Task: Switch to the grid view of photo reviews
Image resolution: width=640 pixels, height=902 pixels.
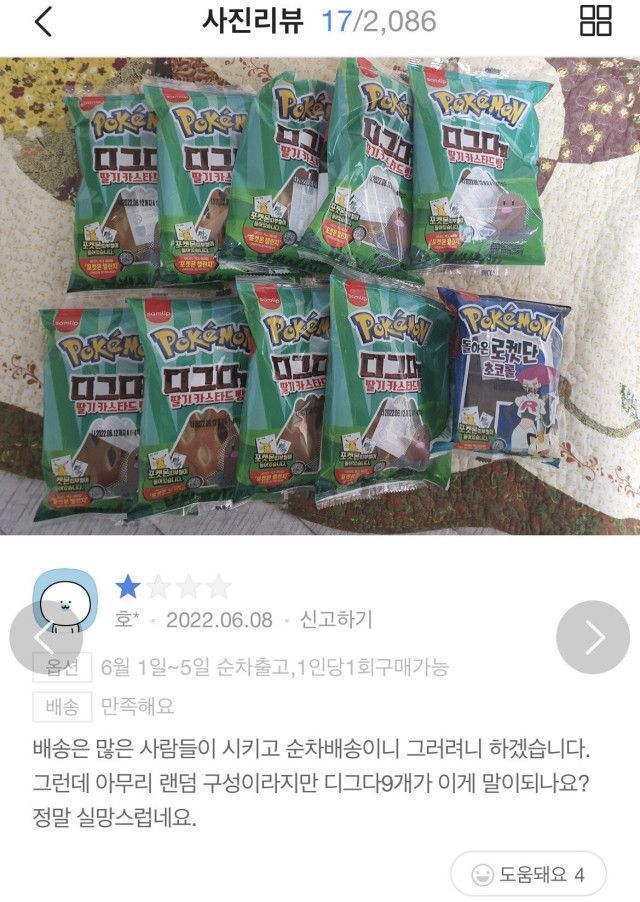Action: pyautogui.click(x=596, y=21)
